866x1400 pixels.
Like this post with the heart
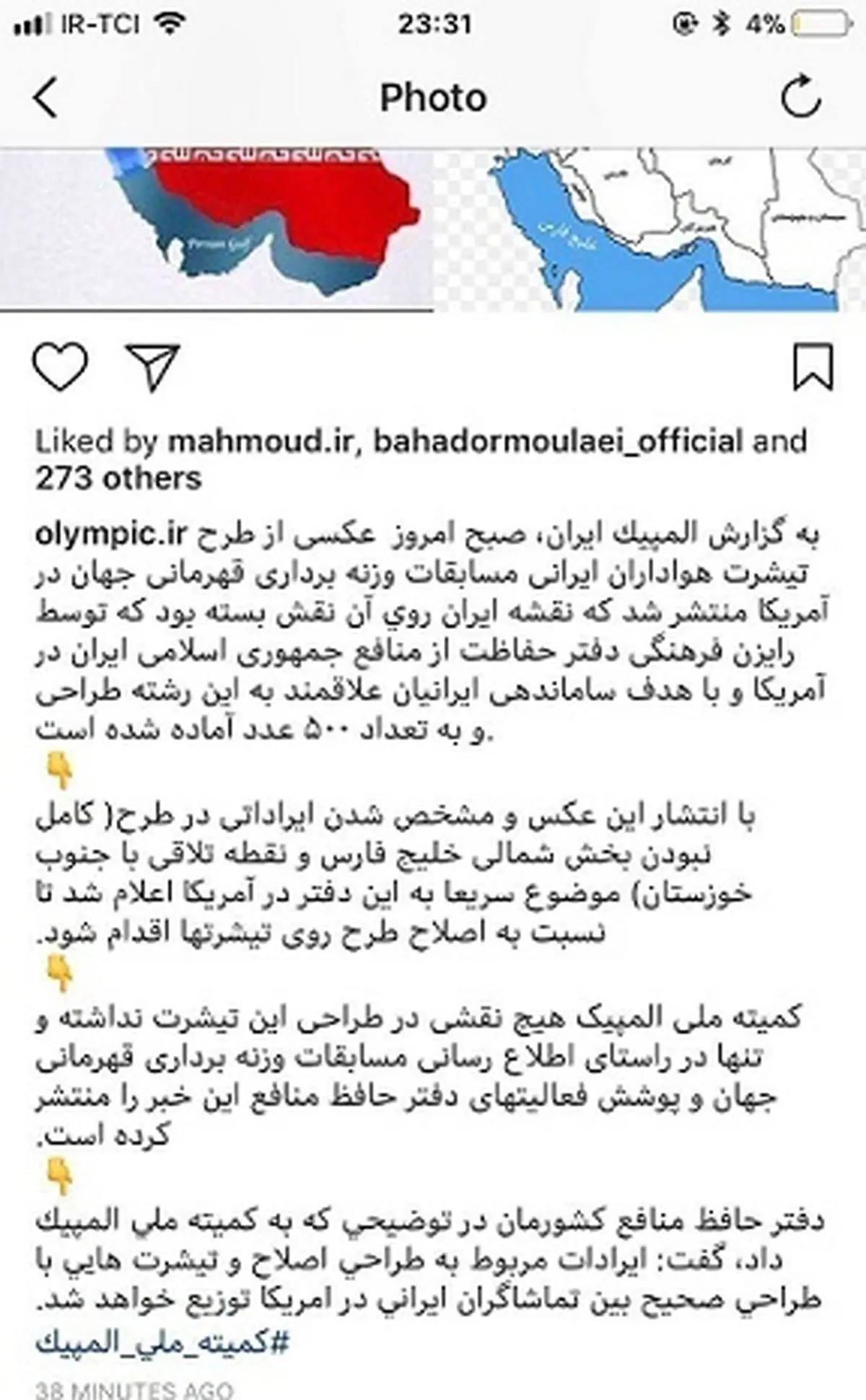click(x=61, y=368)
